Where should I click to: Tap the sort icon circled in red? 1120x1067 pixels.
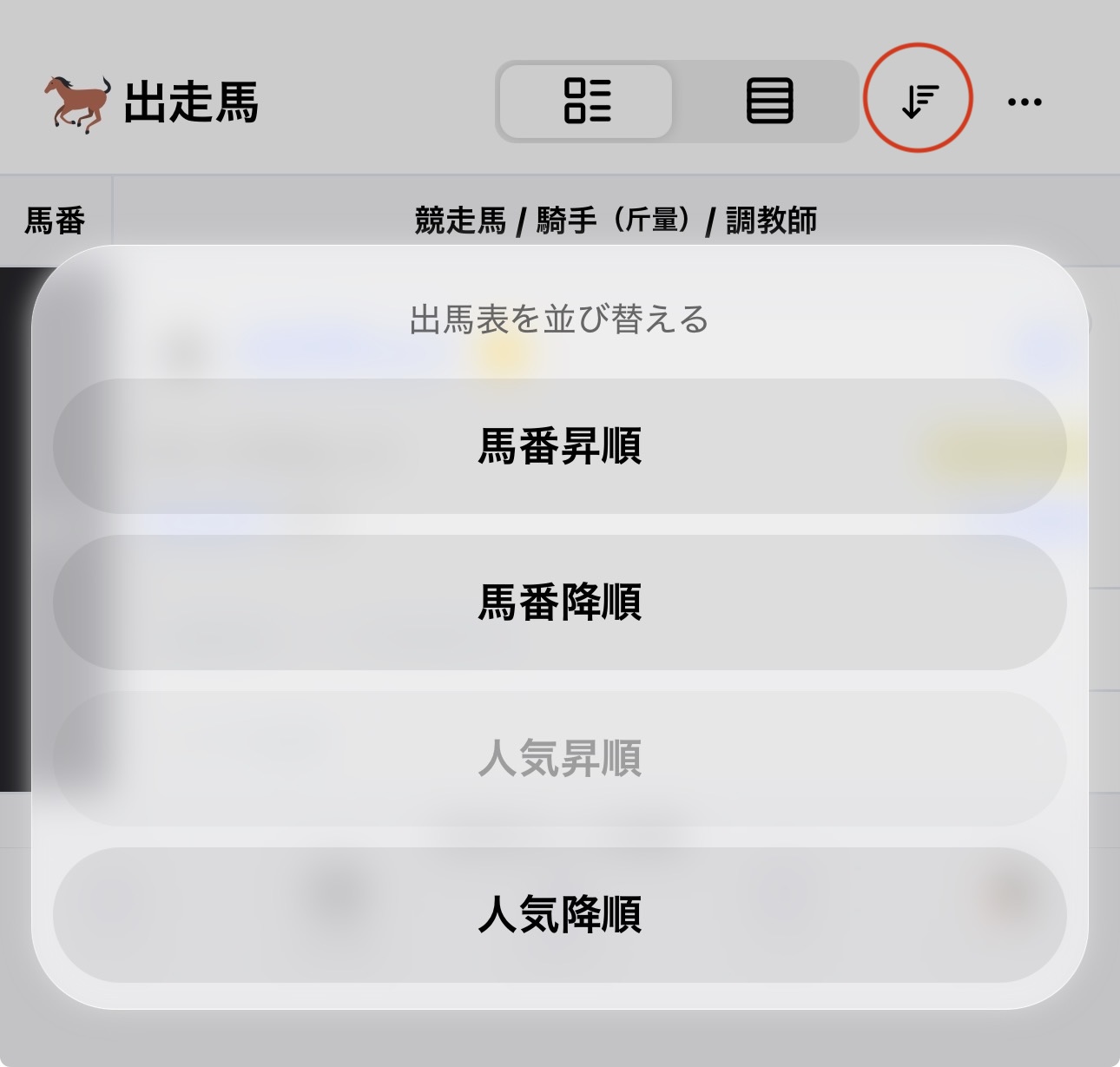pyautogui.click(x=919, y=101)
